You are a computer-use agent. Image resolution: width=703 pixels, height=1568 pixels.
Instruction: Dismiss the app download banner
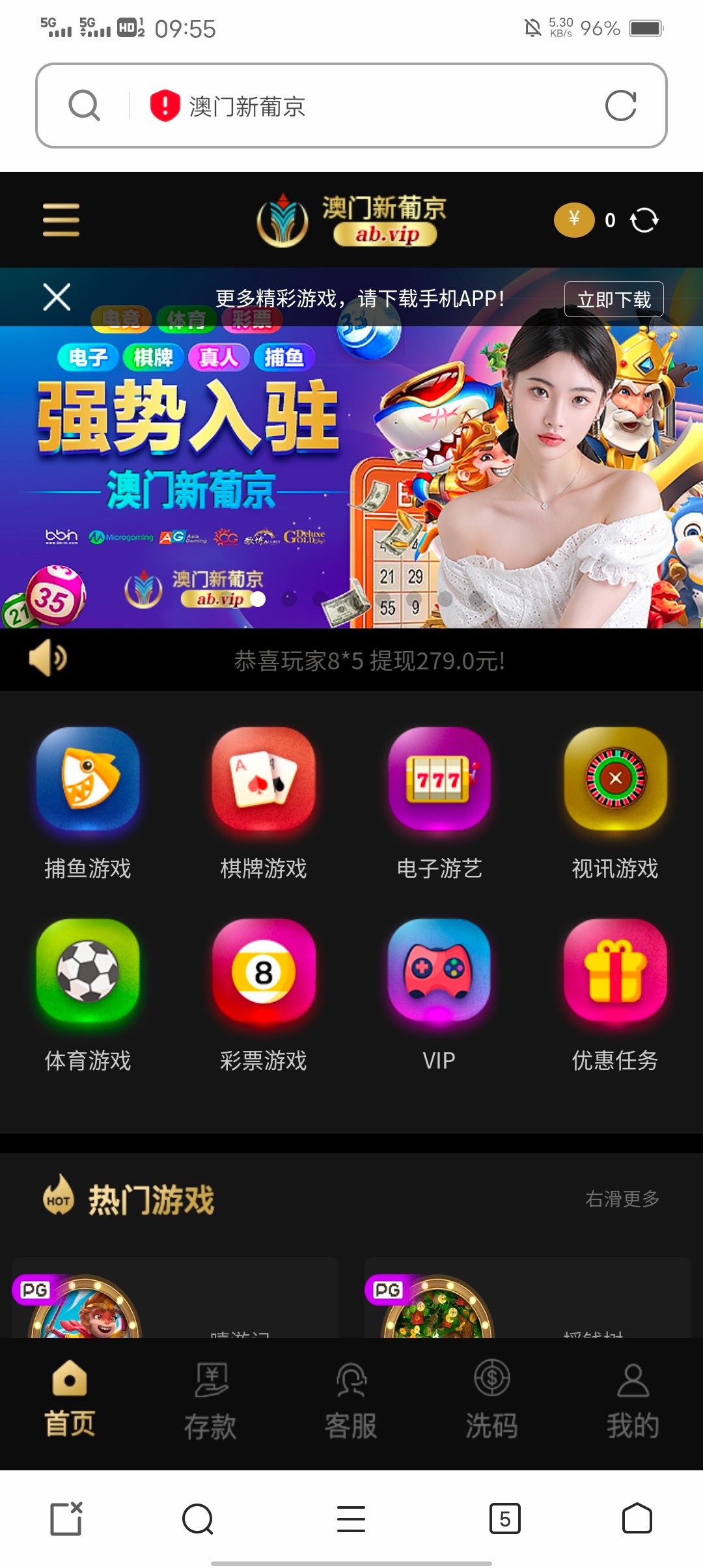(57, 297)
